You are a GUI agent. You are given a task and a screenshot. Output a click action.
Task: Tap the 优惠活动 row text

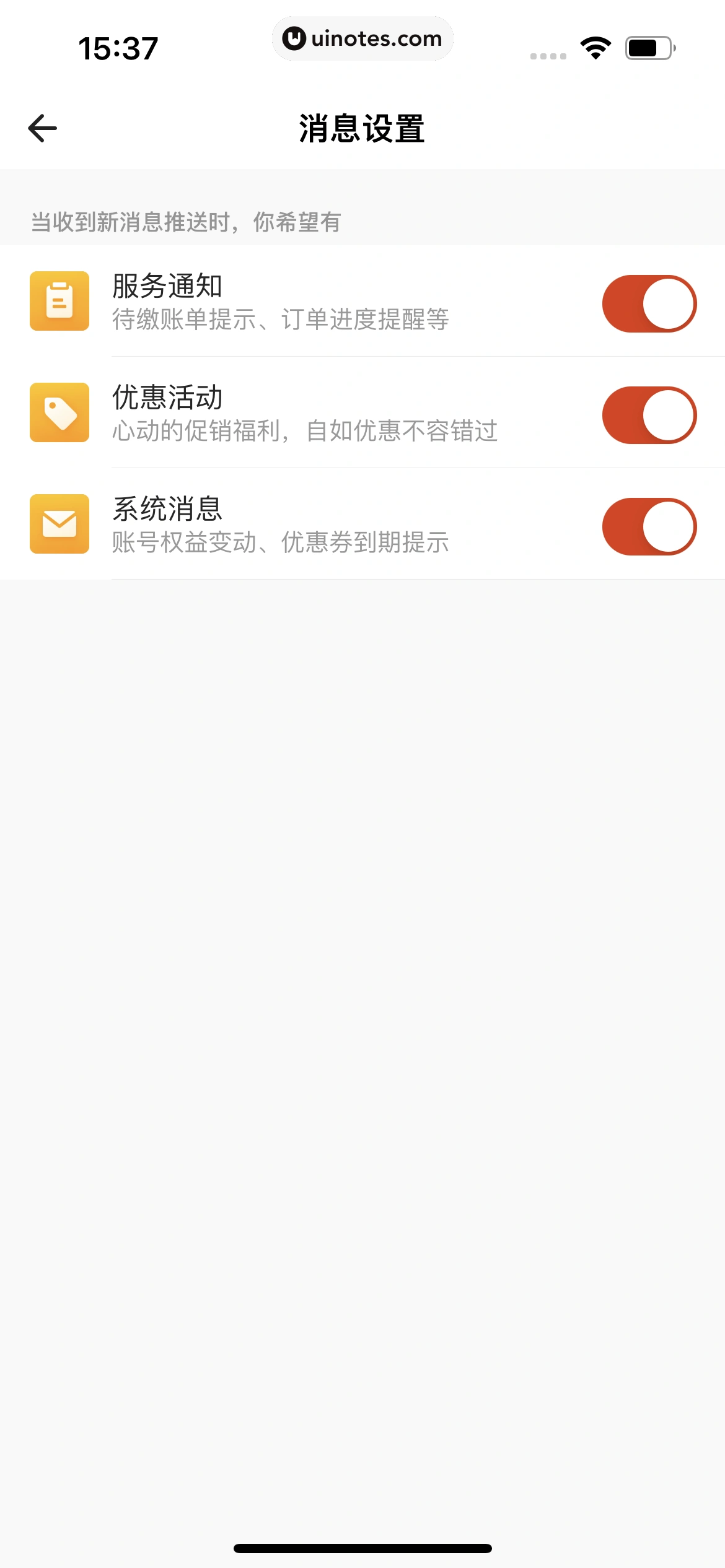pyautogui.click(x=168, y=397)
